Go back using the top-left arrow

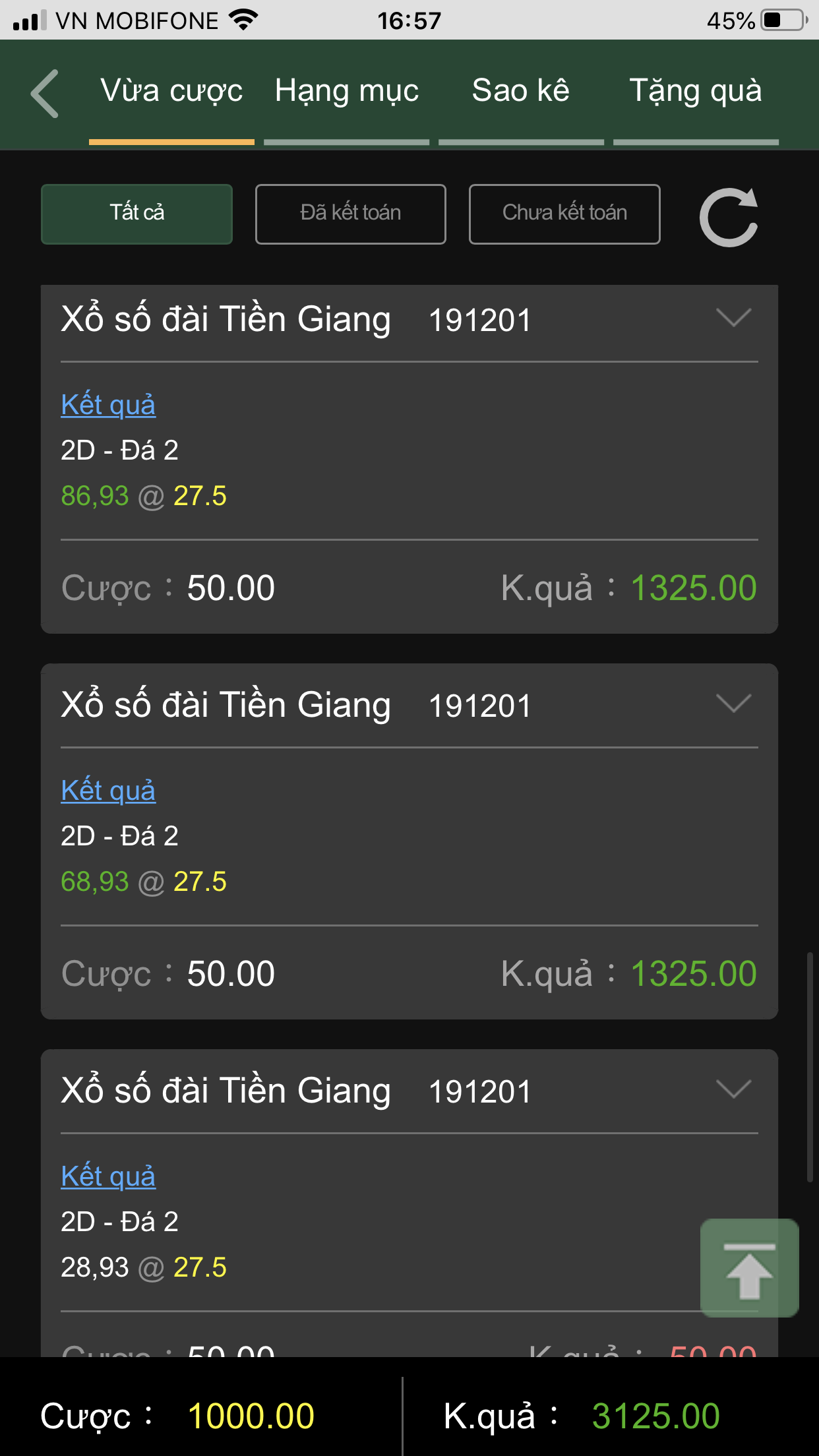[45, 93]
